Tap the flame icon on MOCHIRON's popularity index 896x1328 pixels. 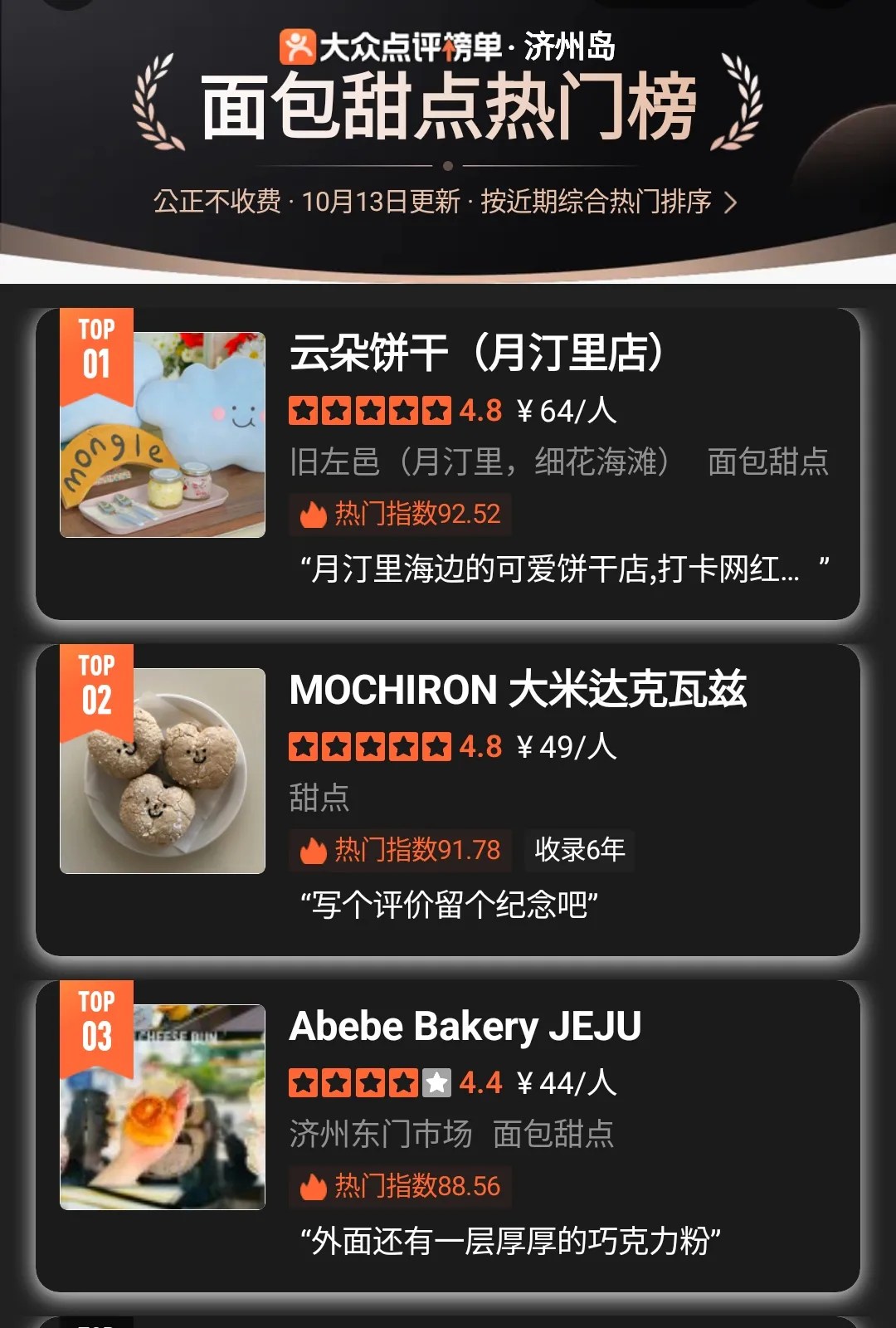point(312,851)
